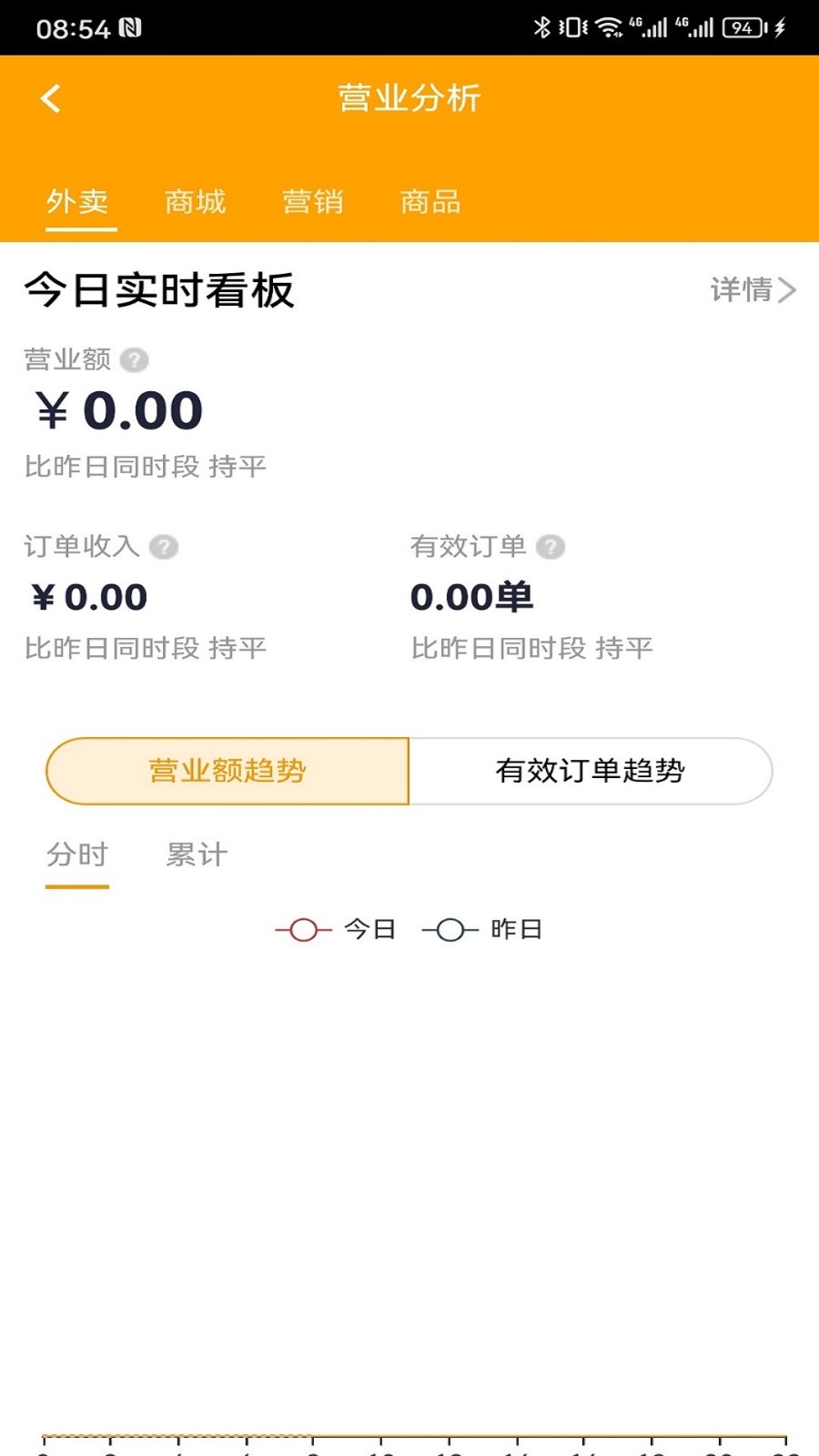Open the 商品 tab
The width and height of the screenshot is (819, 1456).
pos(429,202)
